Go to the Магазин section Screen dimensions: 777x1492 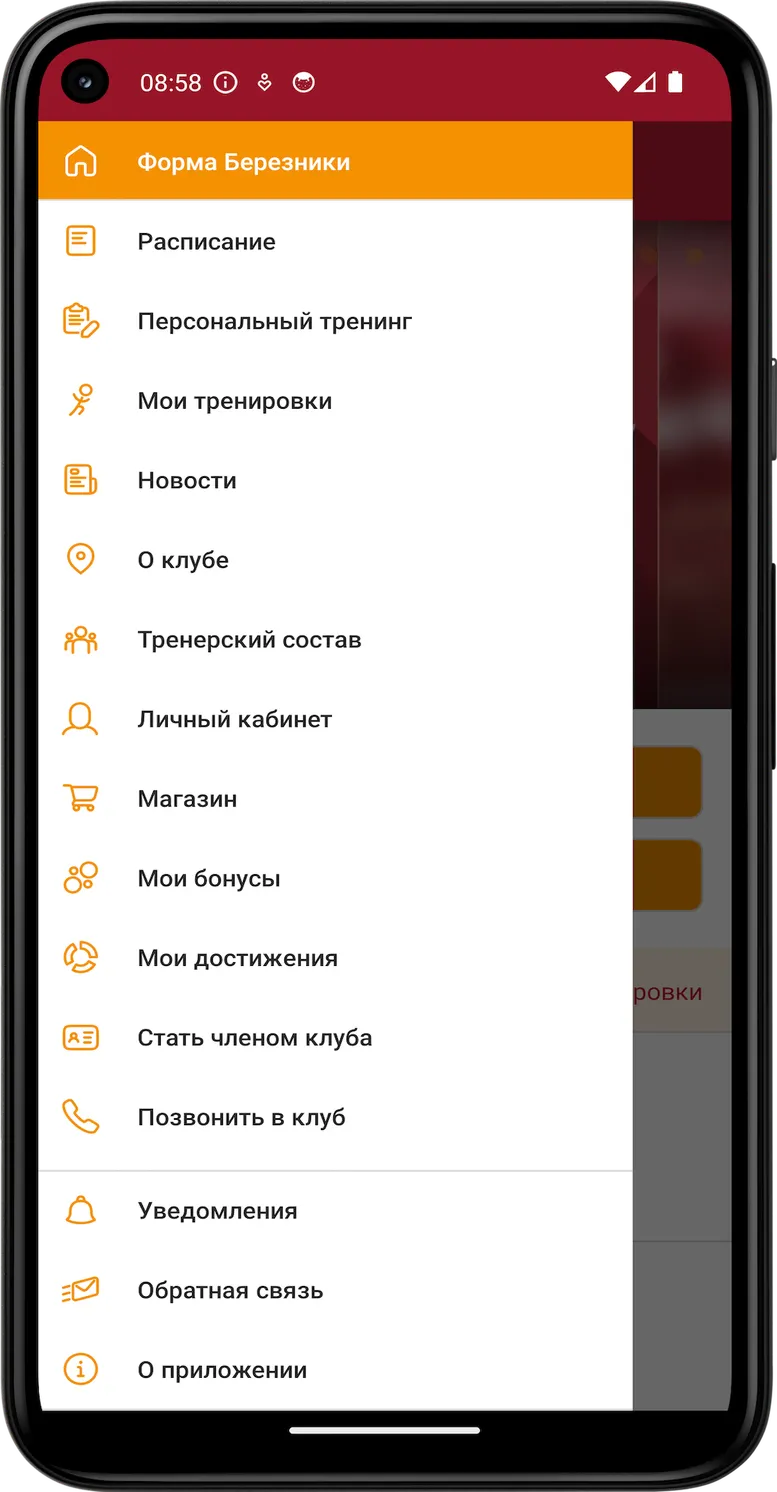pos(335,799)
